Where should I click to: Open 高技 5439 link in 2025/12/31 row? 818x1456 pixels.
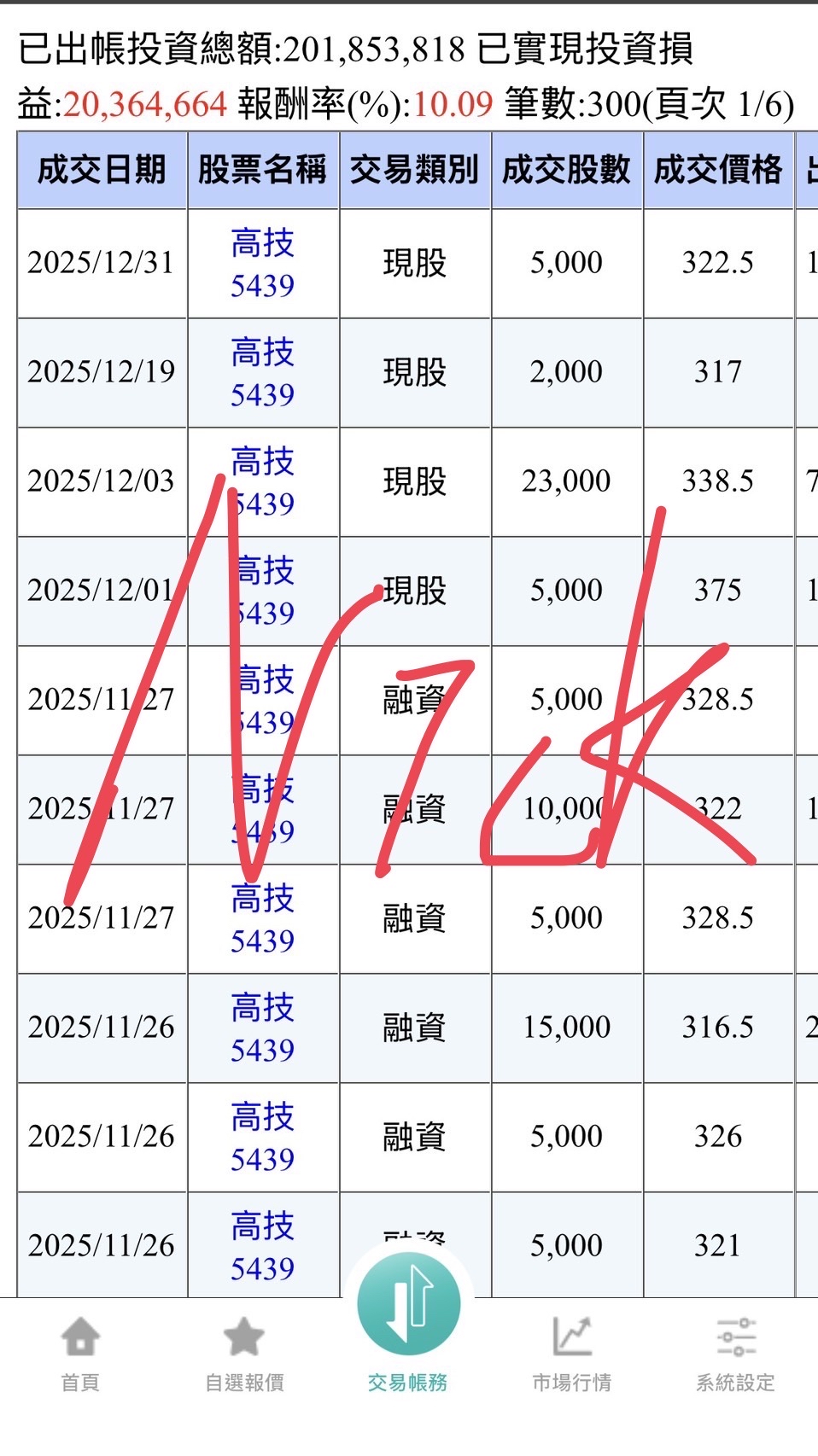pos(262,264)
